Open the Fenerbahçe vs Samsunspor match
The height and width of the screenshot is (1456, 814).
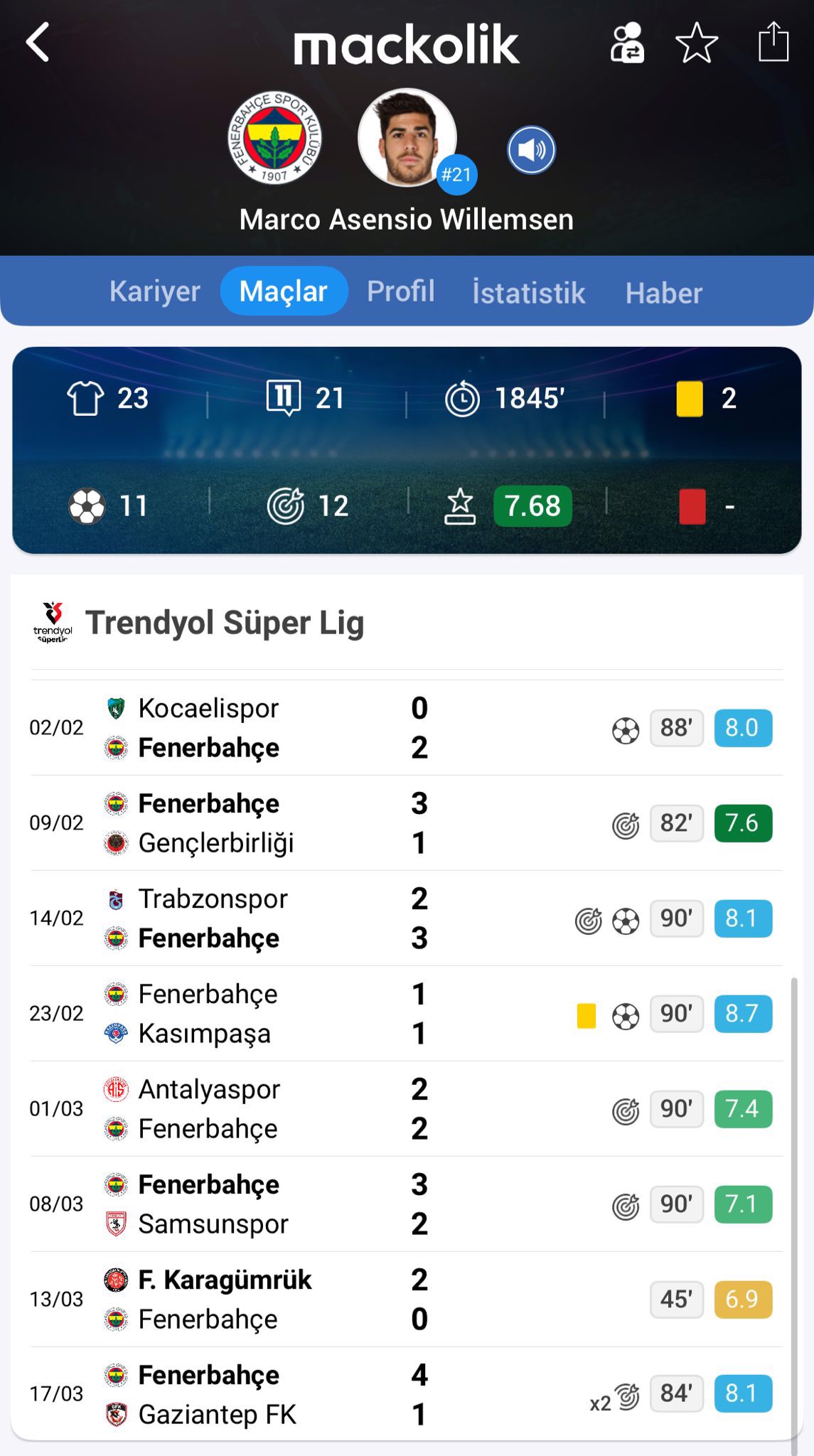click(284, 1204)
